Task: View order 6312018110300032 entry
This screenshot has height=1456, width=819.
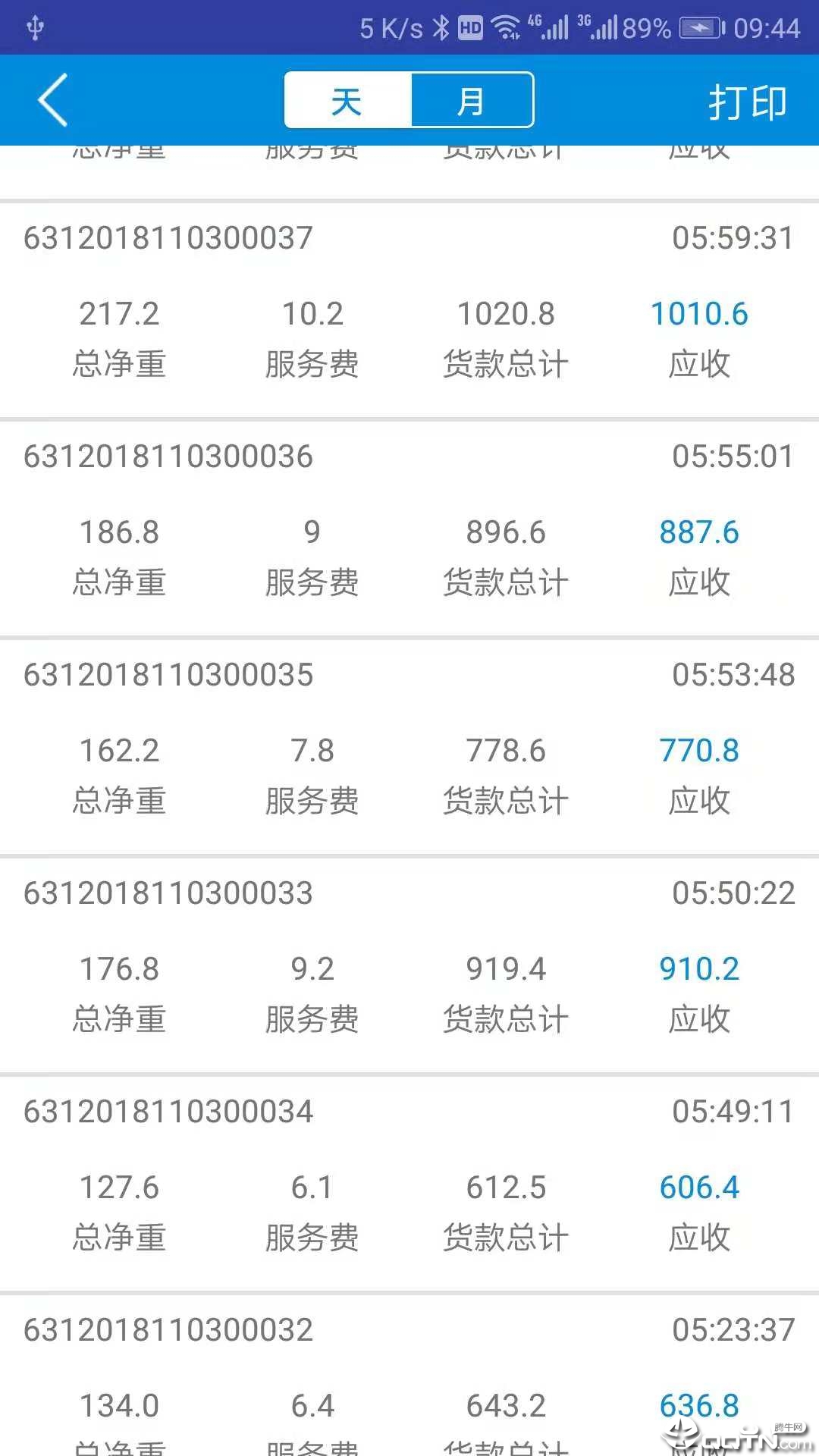Action: click(168, 1330)
